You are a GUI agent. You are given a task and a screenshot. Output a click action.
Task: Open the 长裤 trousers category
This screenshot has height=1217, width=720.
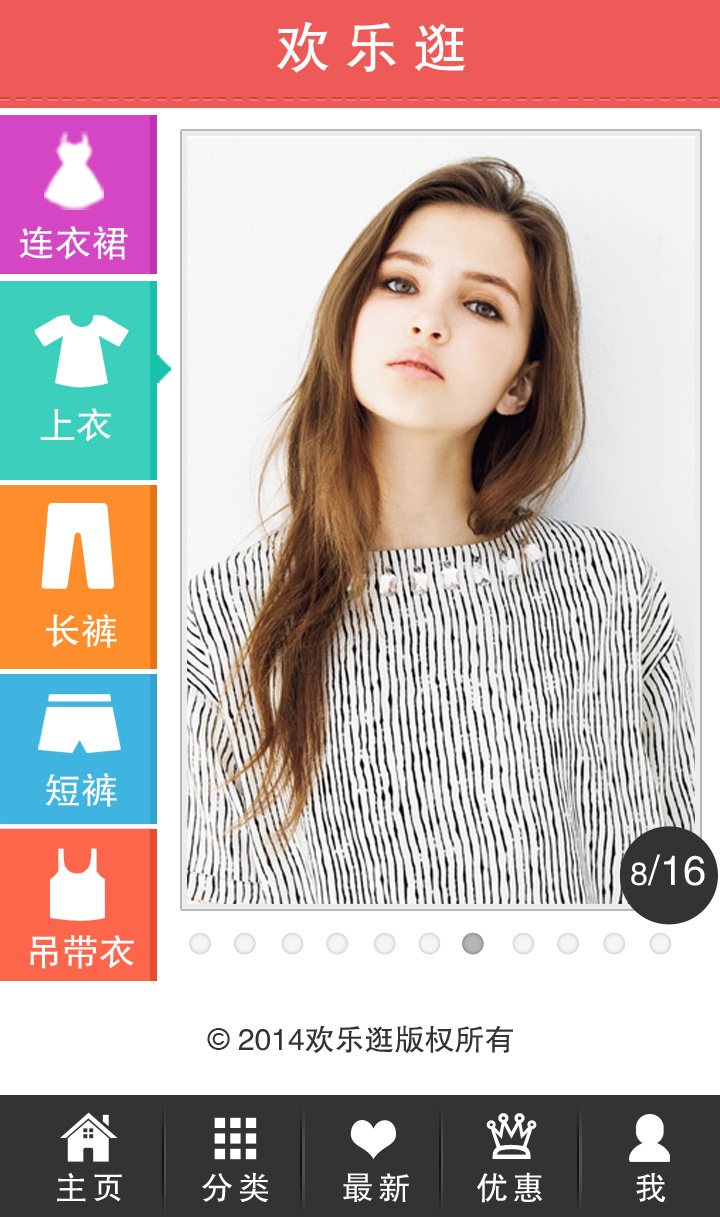pyautogui.click(x=76, y=577)
